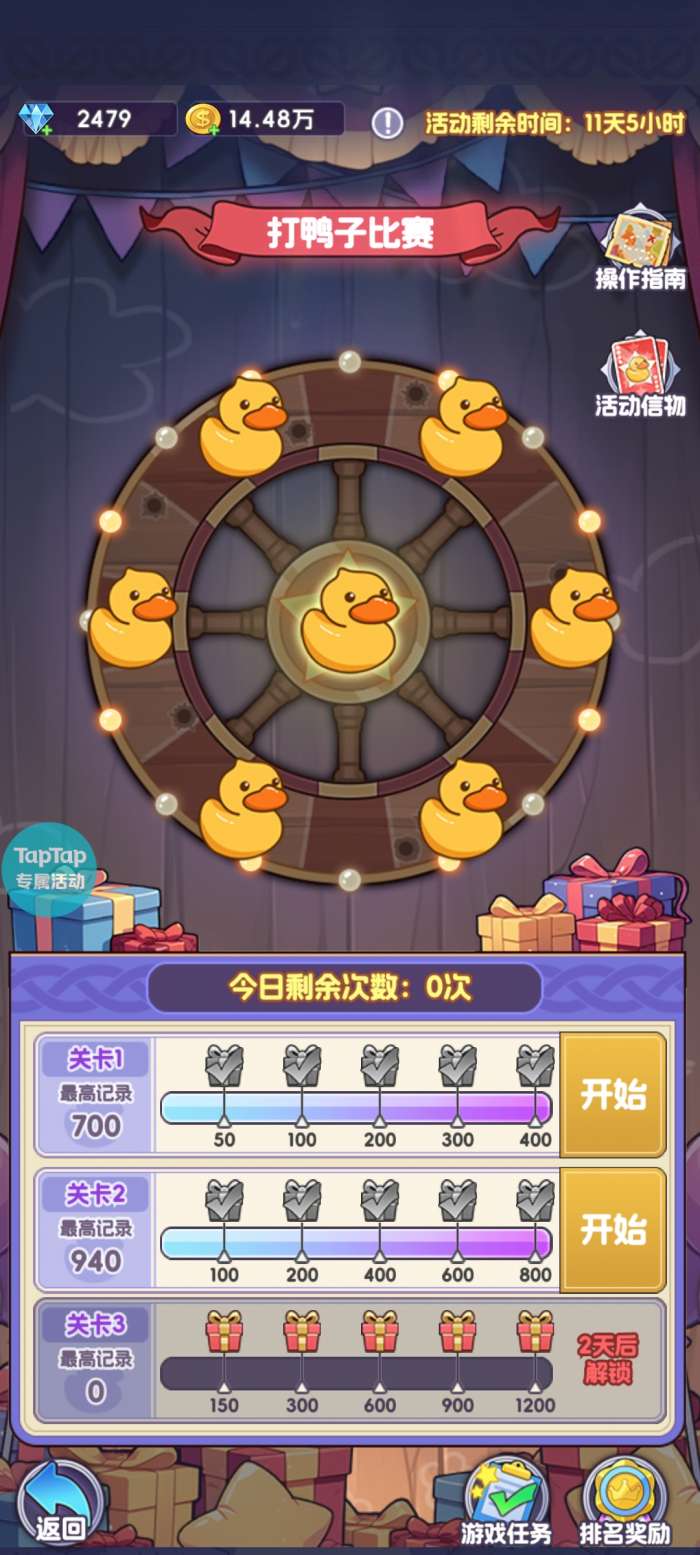Image resolution: width=700 pixels, height=1555 pixels.
Task: Start 关卡2 with the 开始 button
Action: pyautogui.click(x=613, y=1230)
